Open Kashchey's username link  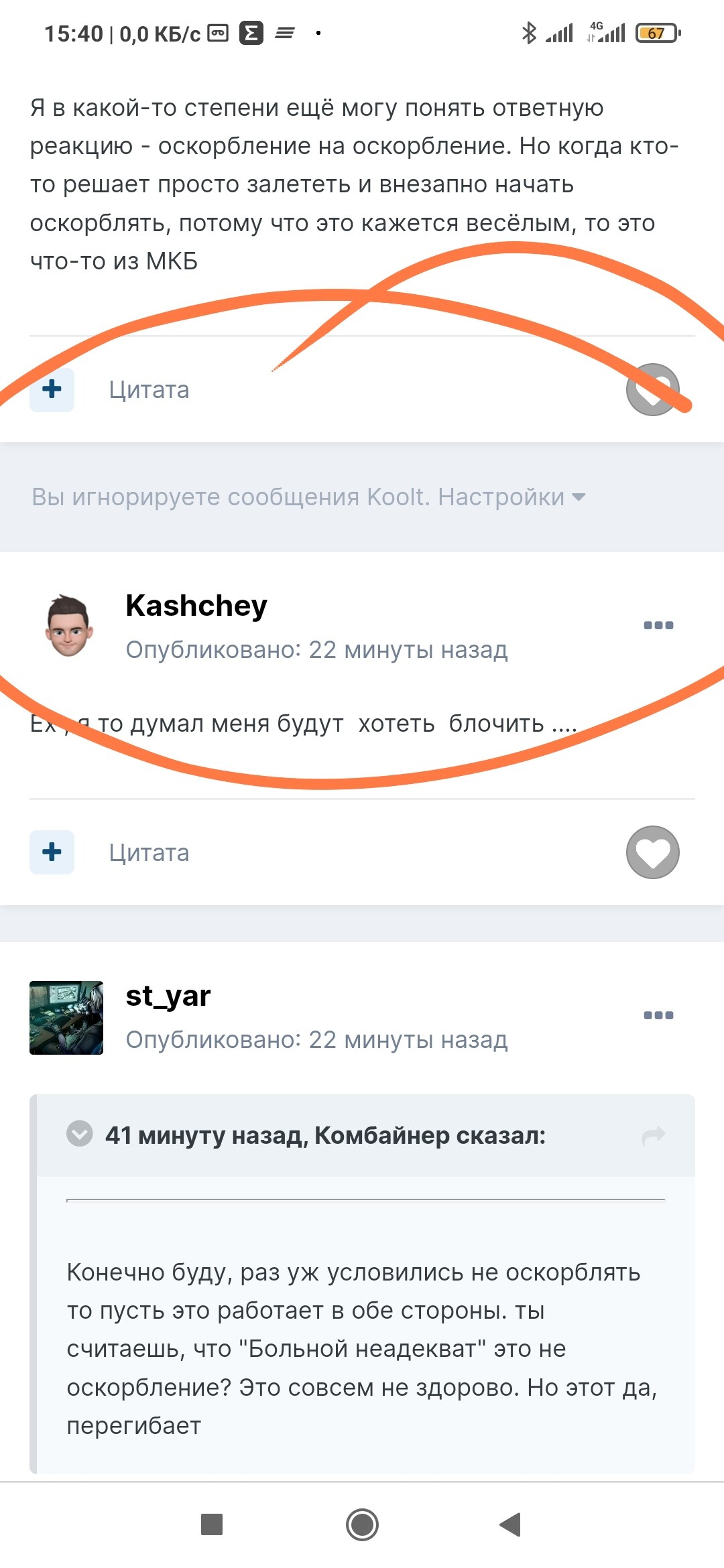pos(196,606)
